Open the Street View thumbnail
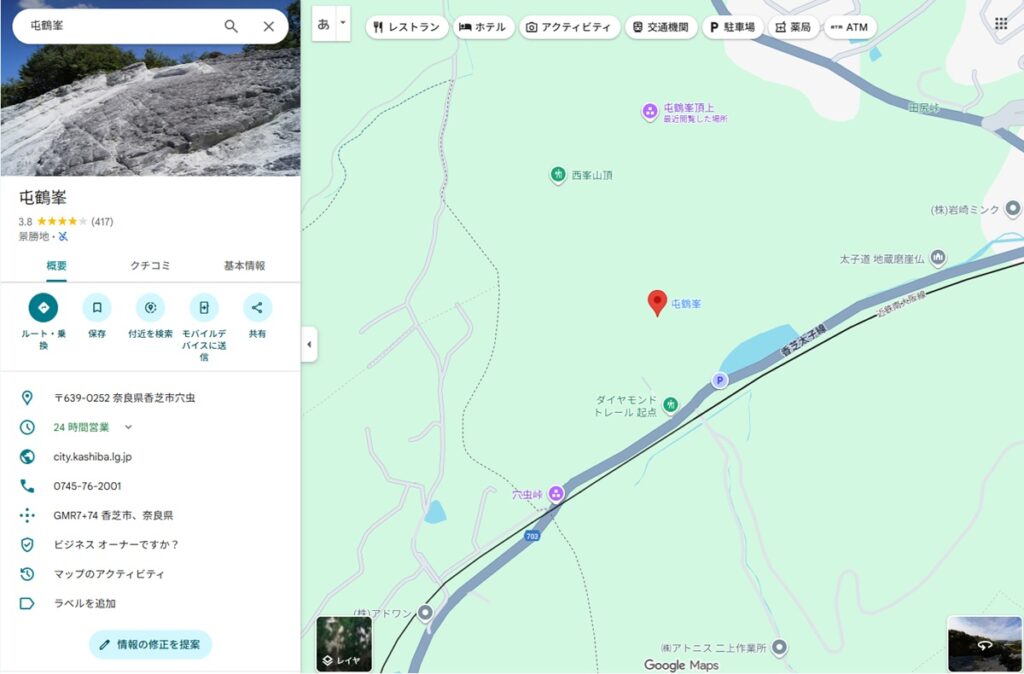The image size is (1024, 674). point(984,643)
